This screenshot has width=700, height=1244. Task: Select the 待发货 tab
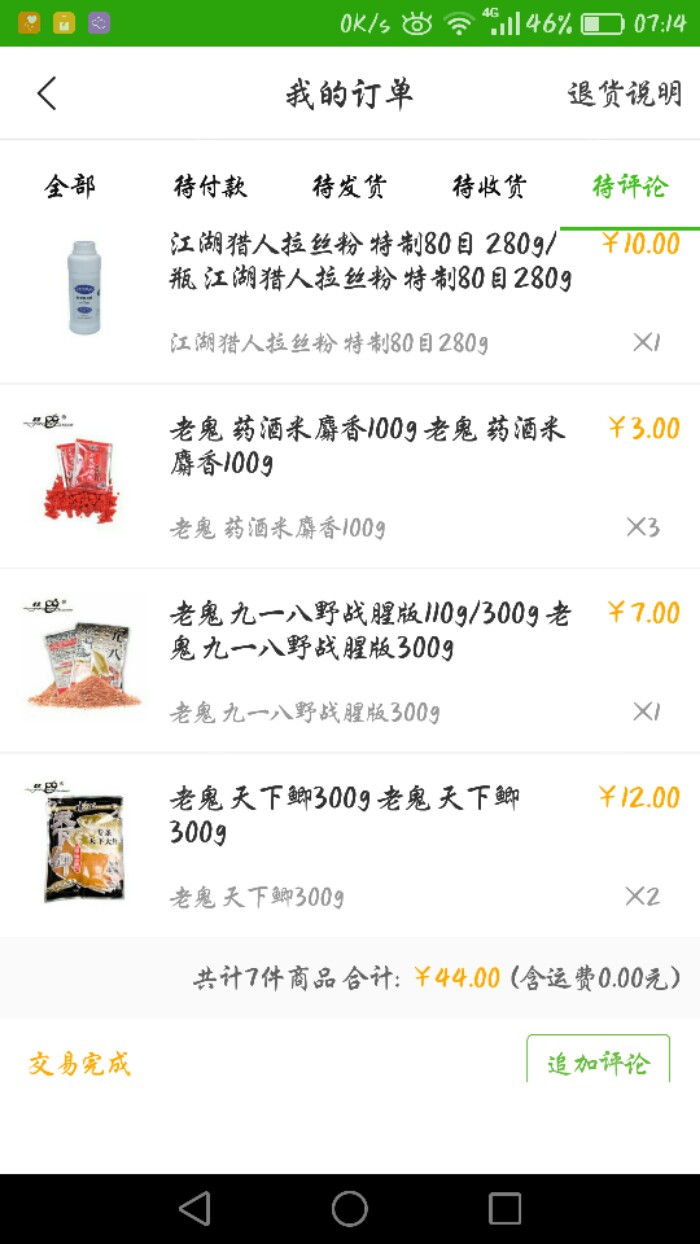coord(349,187)
